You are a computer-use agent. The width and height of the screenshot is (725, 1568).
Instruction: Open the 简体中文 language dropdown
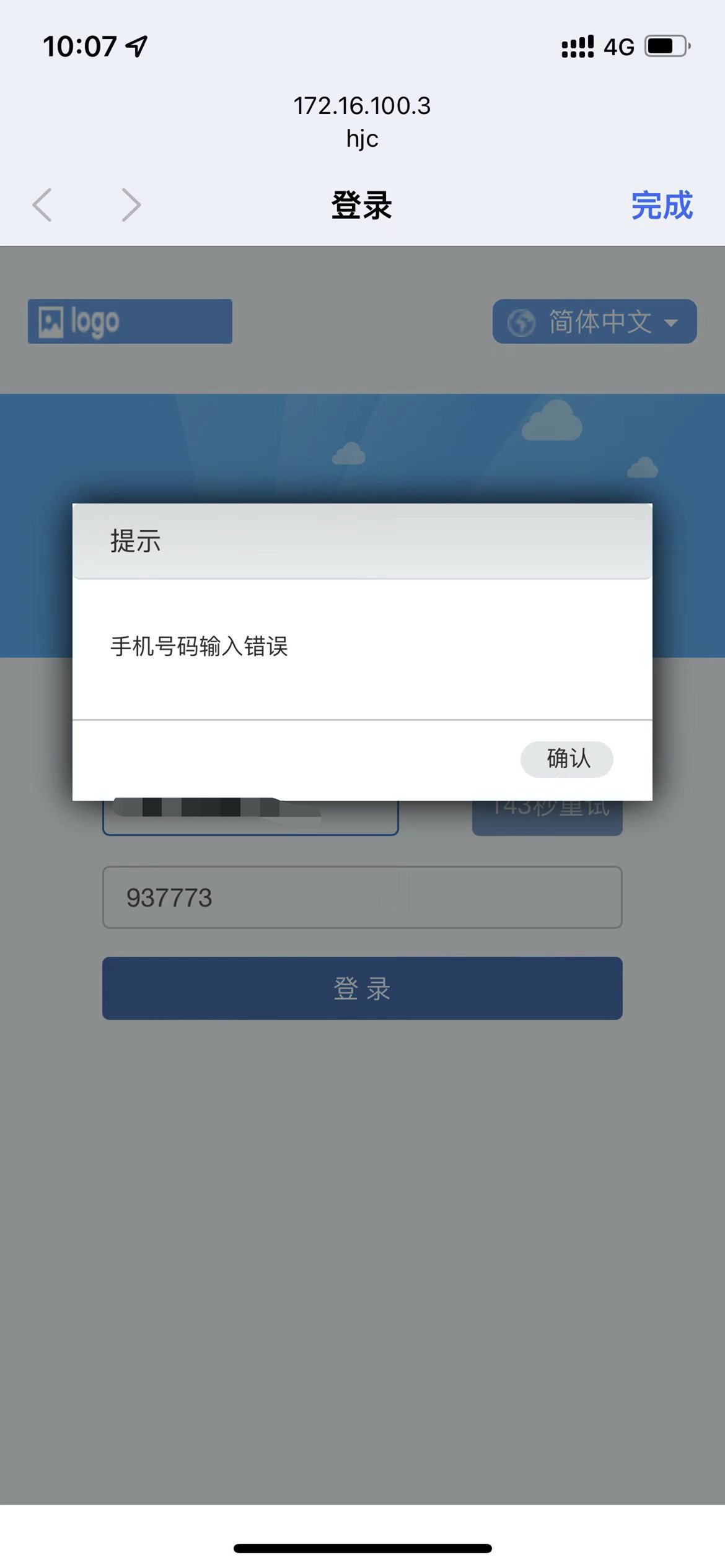[594, 321]
